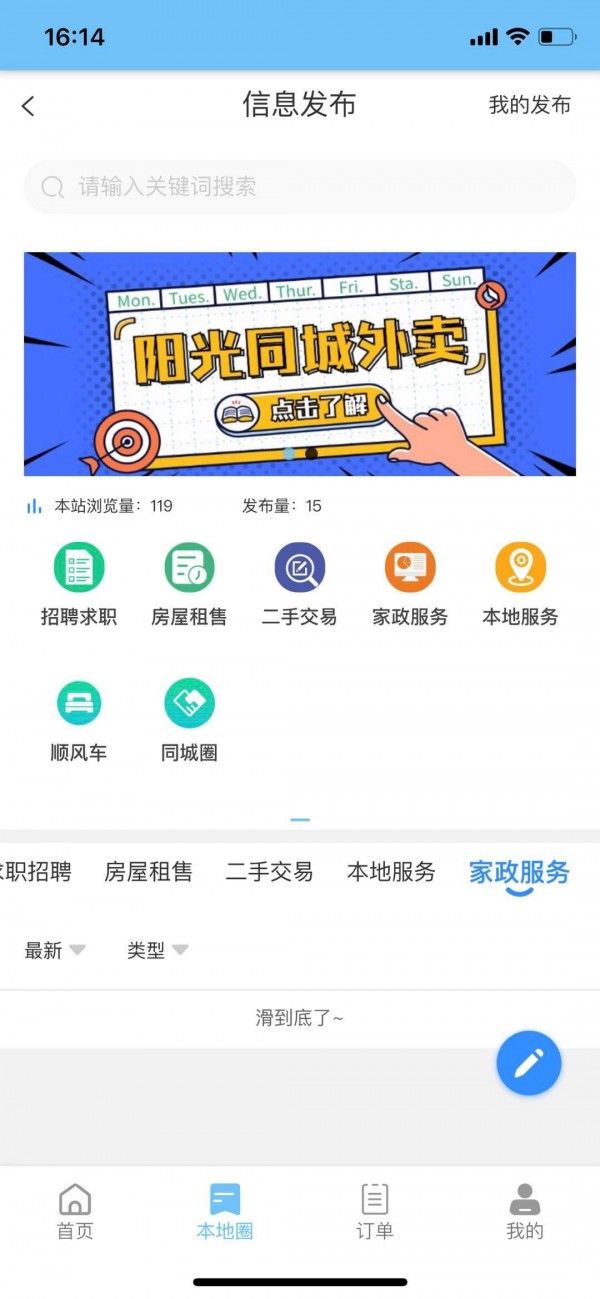Expand the 类型 filter dropdown
The height and width of the screenshot is (1299, 600).
point(157,951)
